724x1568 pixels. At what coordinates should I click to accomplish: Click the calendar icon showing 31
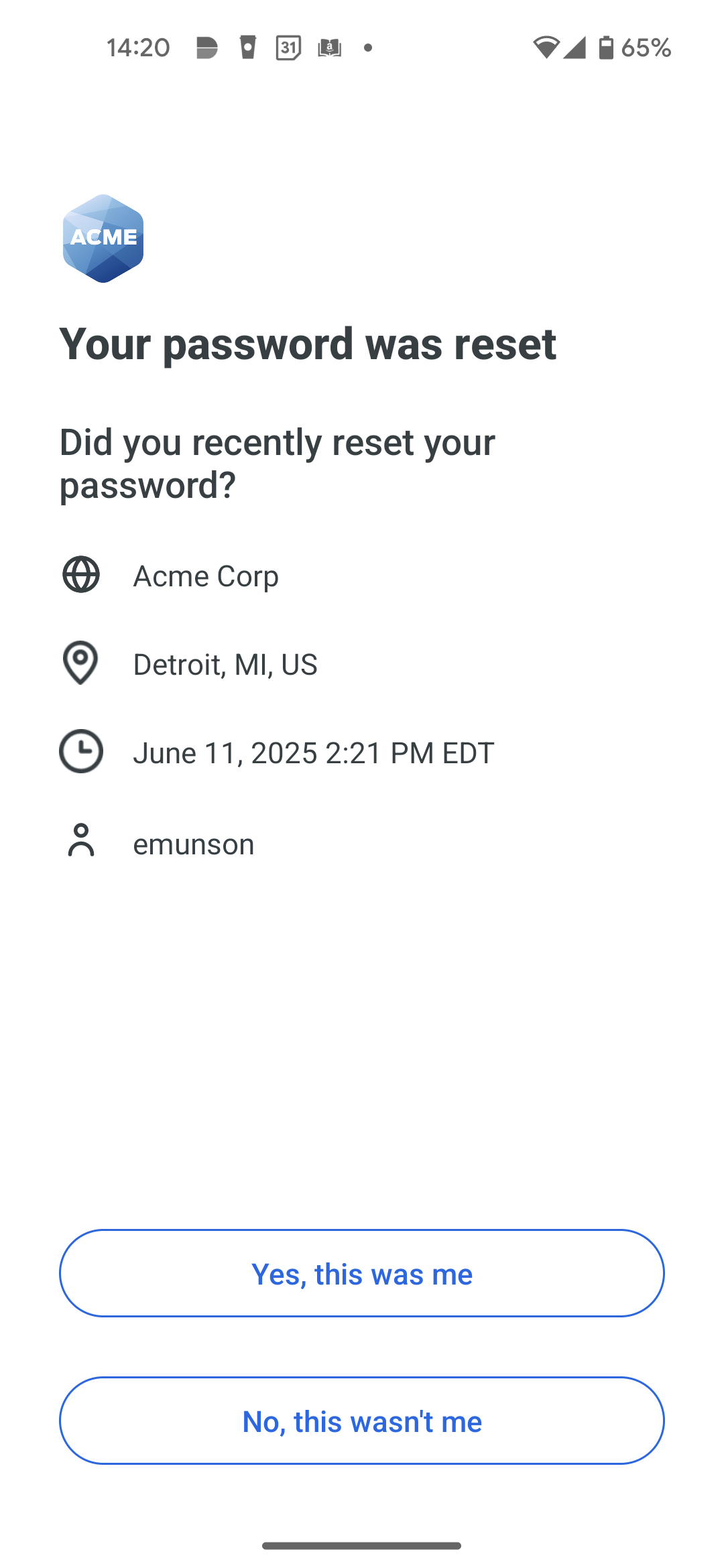290,46
